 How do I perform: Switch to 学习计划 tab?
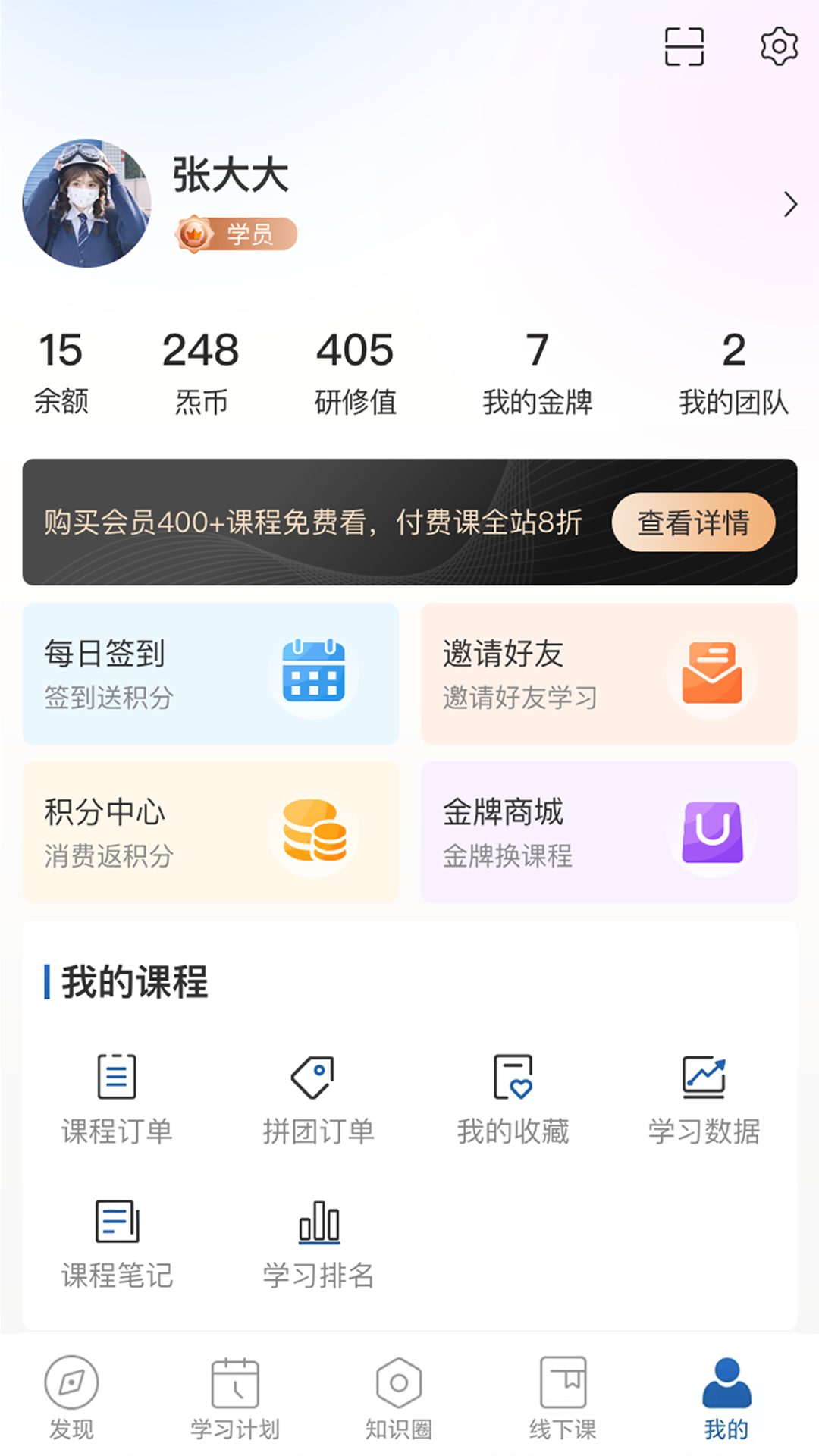point(235,1398)
